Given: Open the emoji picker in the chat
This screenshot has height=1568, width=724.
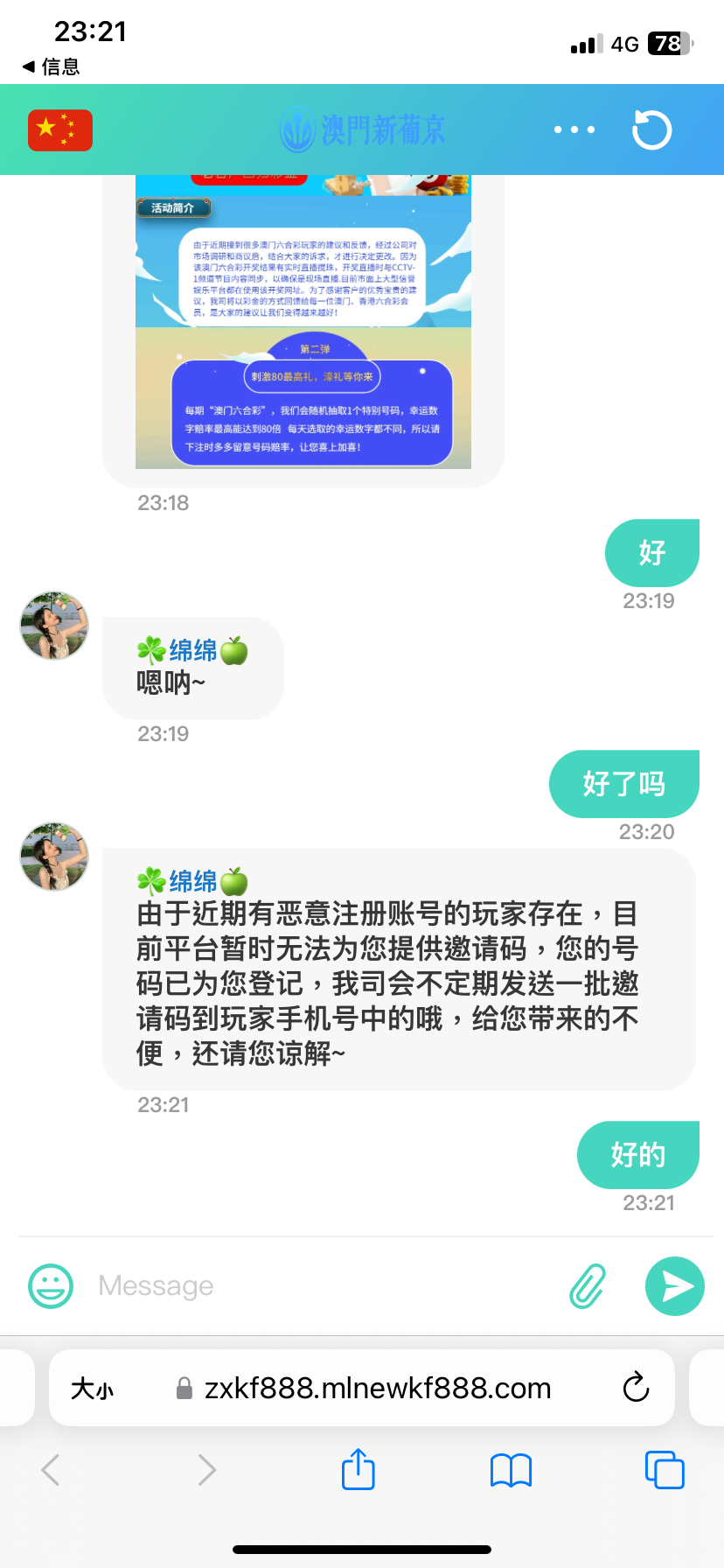Looking at the screenshot, I should click(51, 1286).
